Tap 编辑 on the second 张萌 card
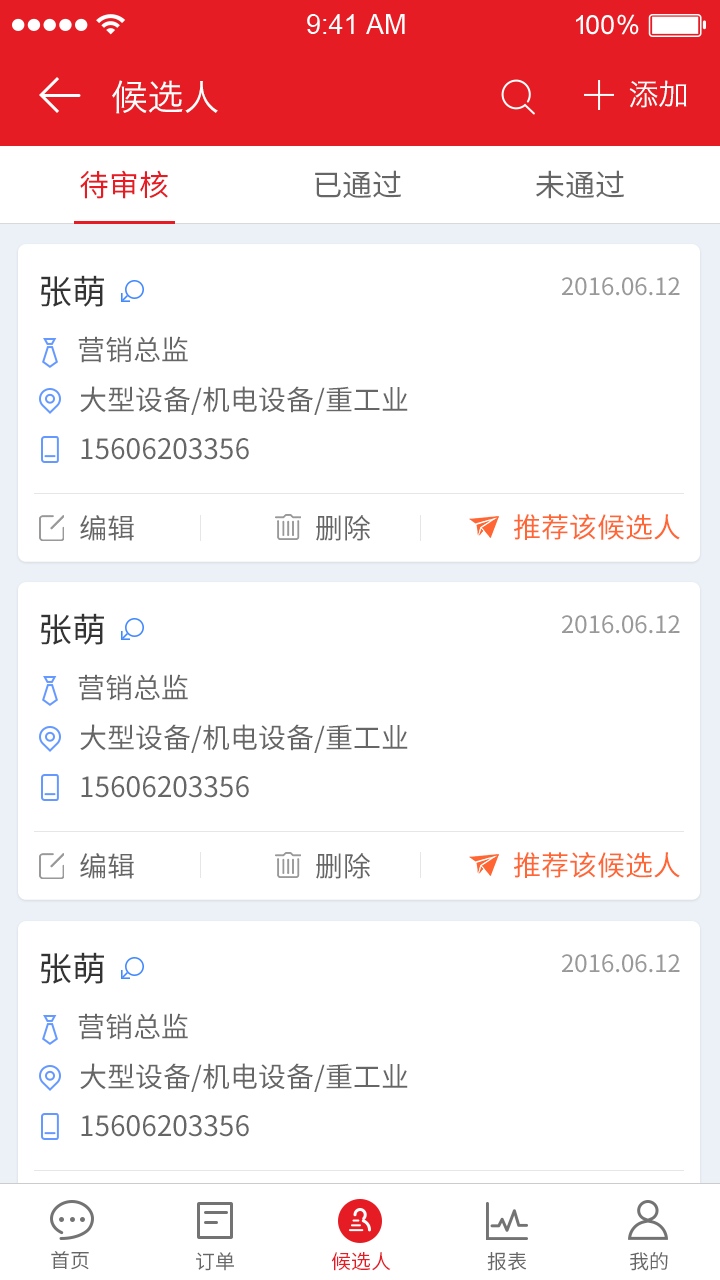The image size is (720, 1280). tap(88, 866)
